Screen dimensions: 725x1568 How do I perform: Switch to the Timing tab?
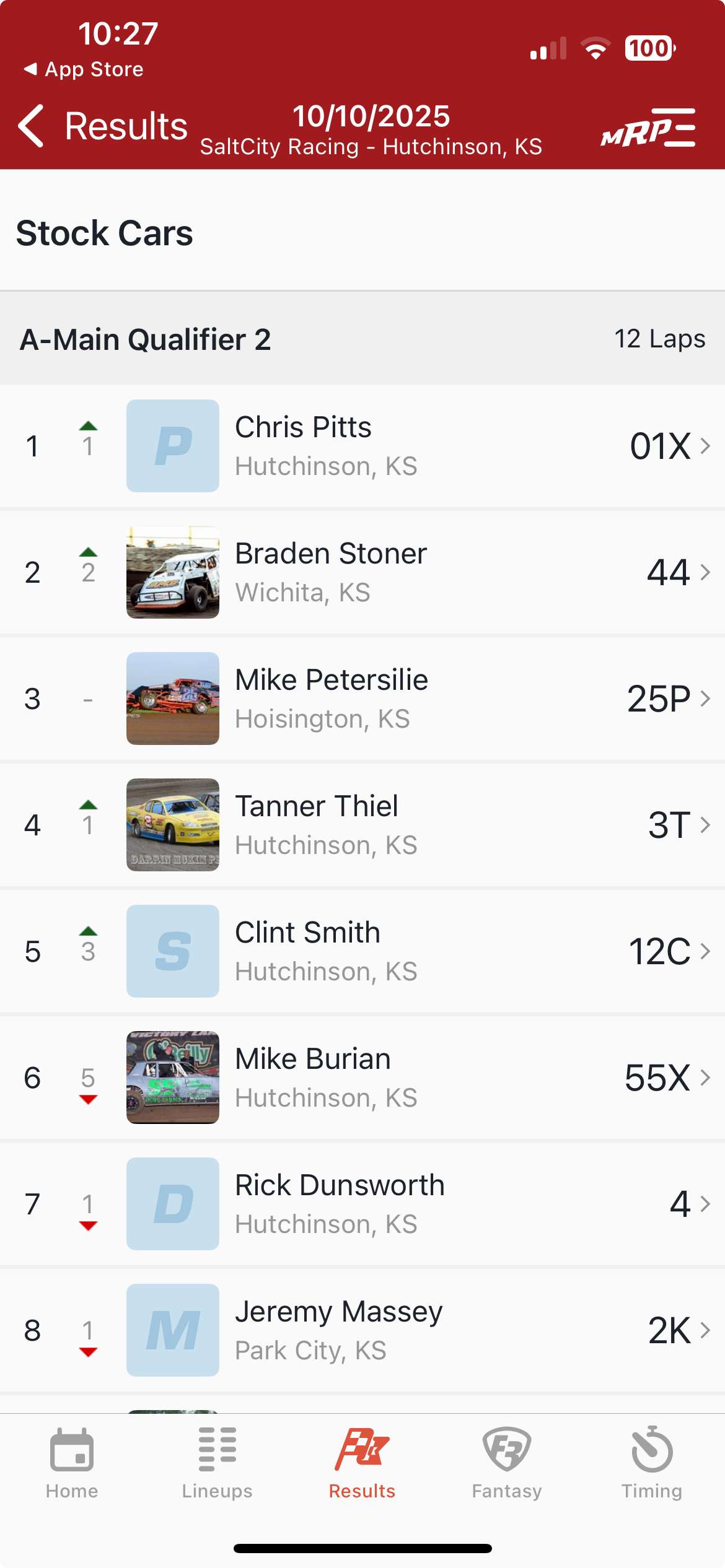click(652, 1463)
